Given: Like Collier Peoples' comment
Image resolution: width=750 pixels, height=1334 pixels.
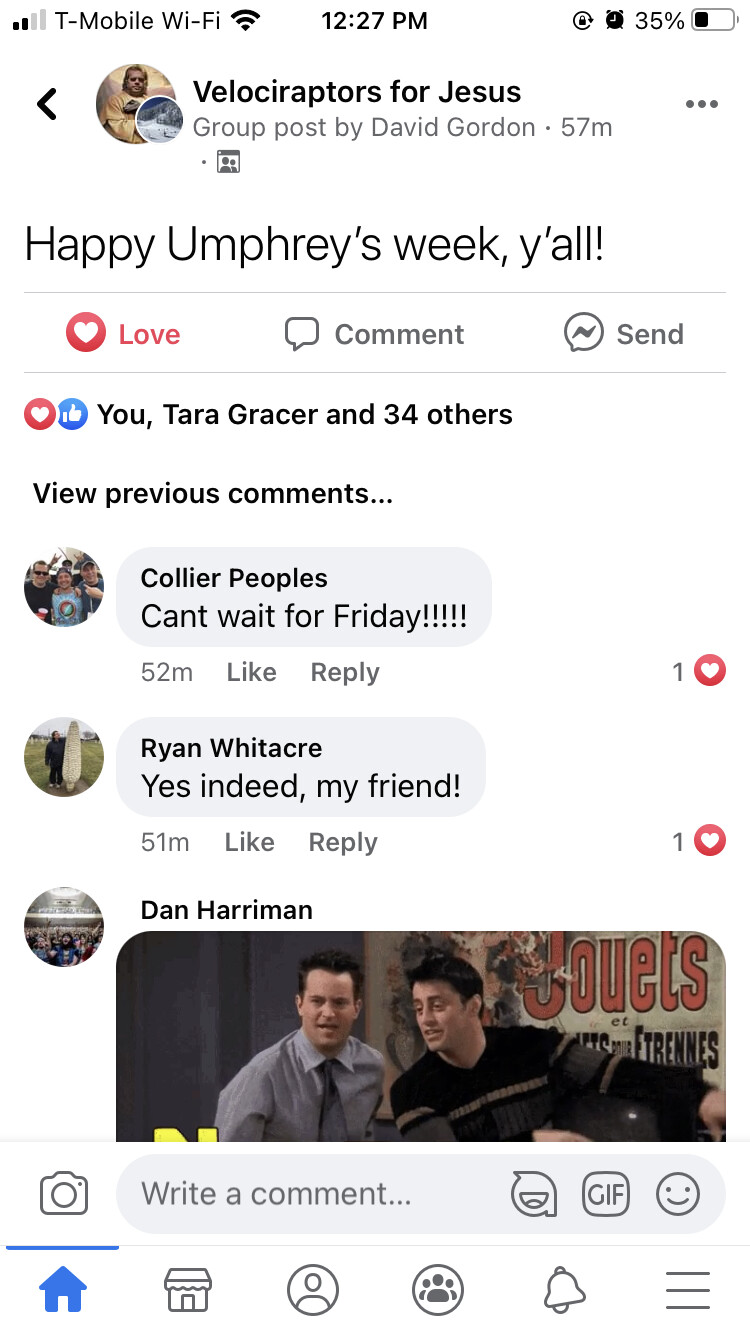Looking at the screenshot, I should tap(251, 672).
